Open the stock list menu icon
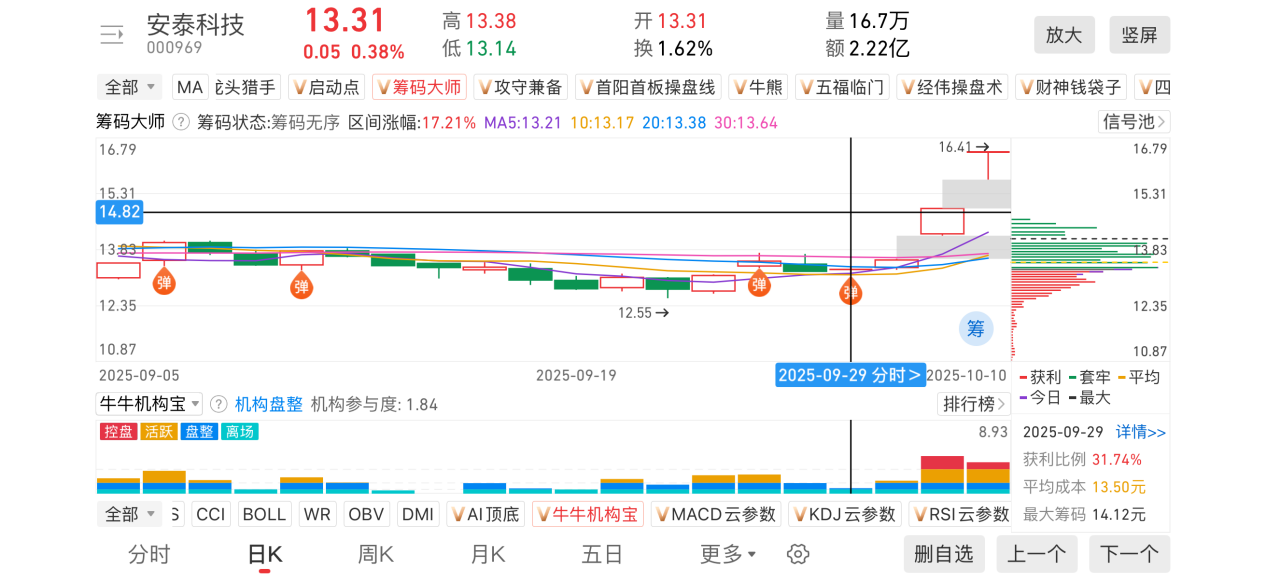 point(112,35)
